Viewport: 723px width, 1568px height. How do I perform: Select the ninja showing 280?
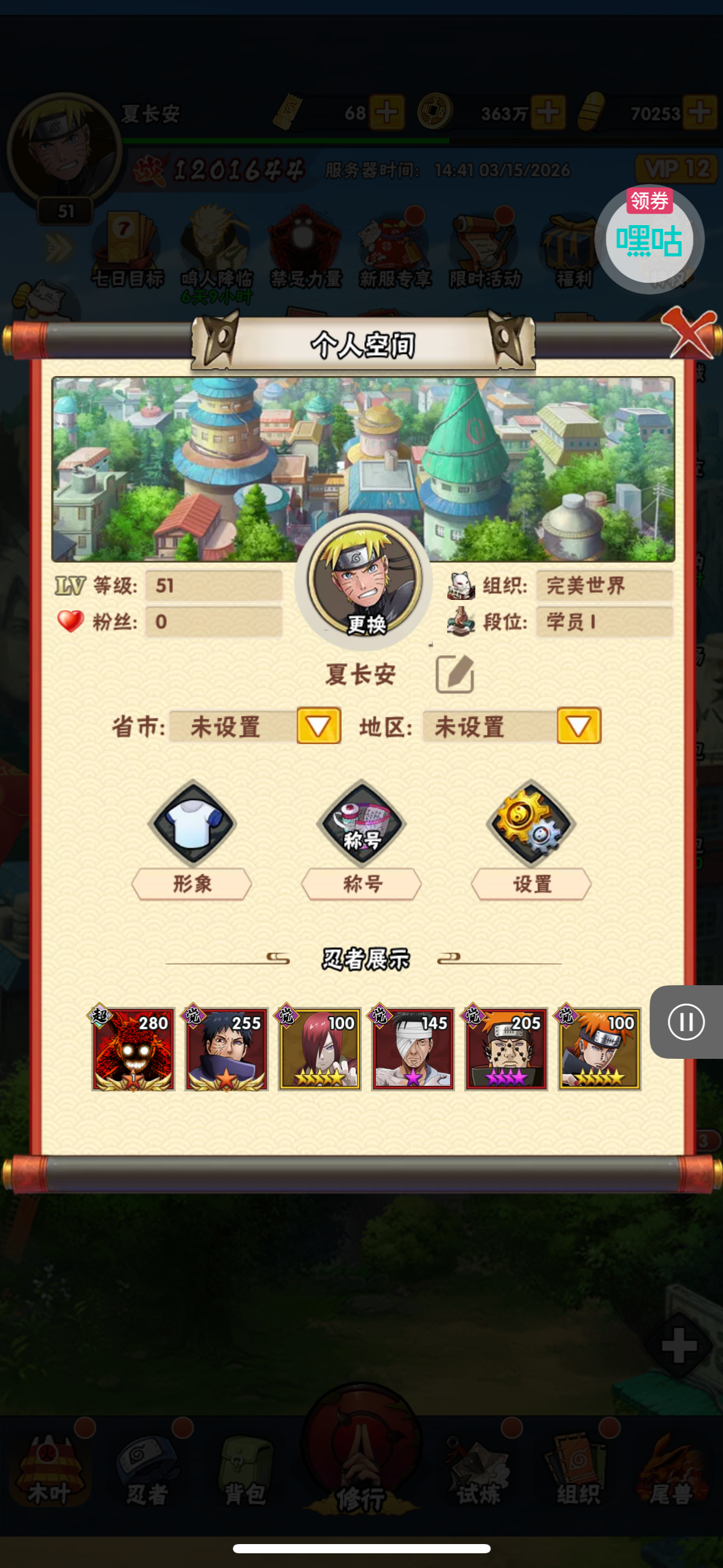pos(133,1048)
